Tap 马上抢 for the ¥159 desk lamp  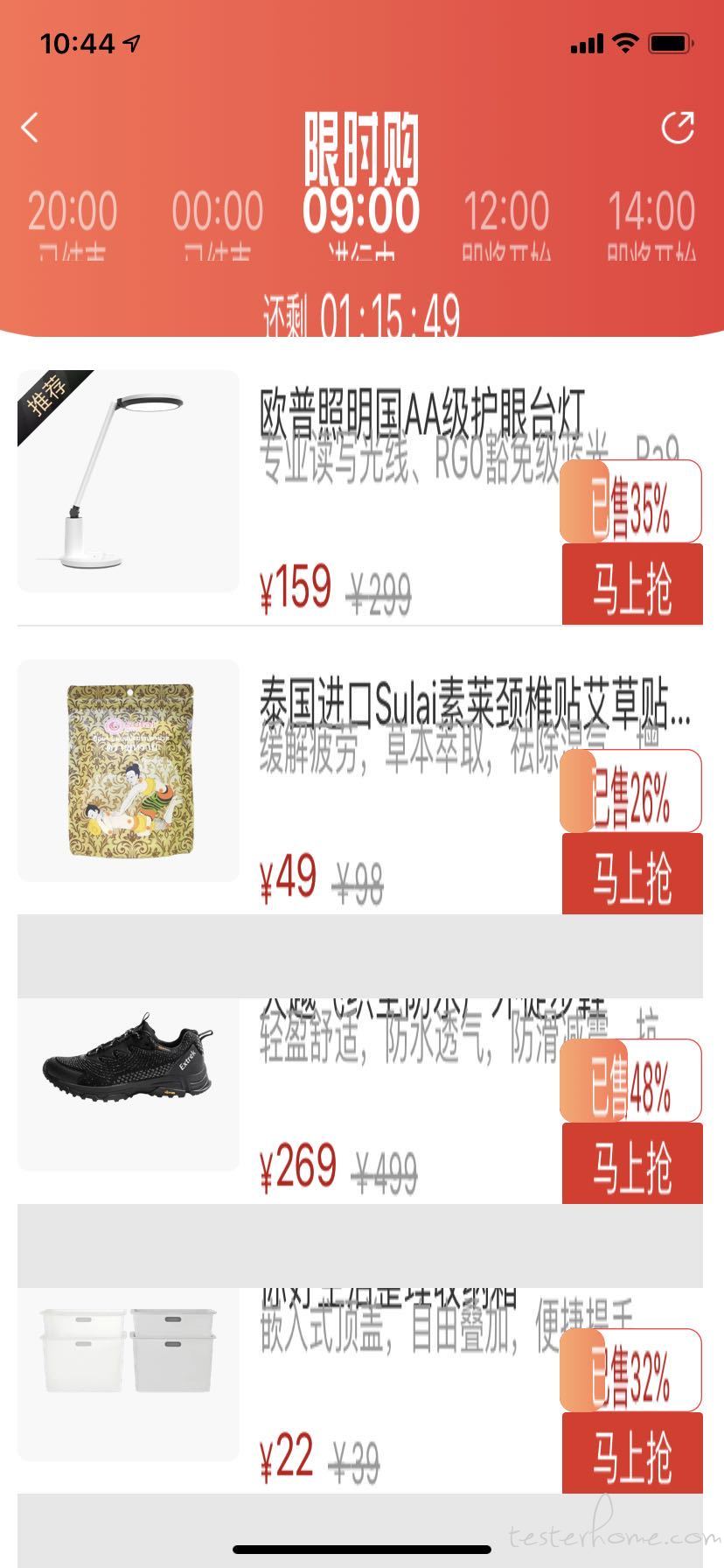[x=632, y=585]
